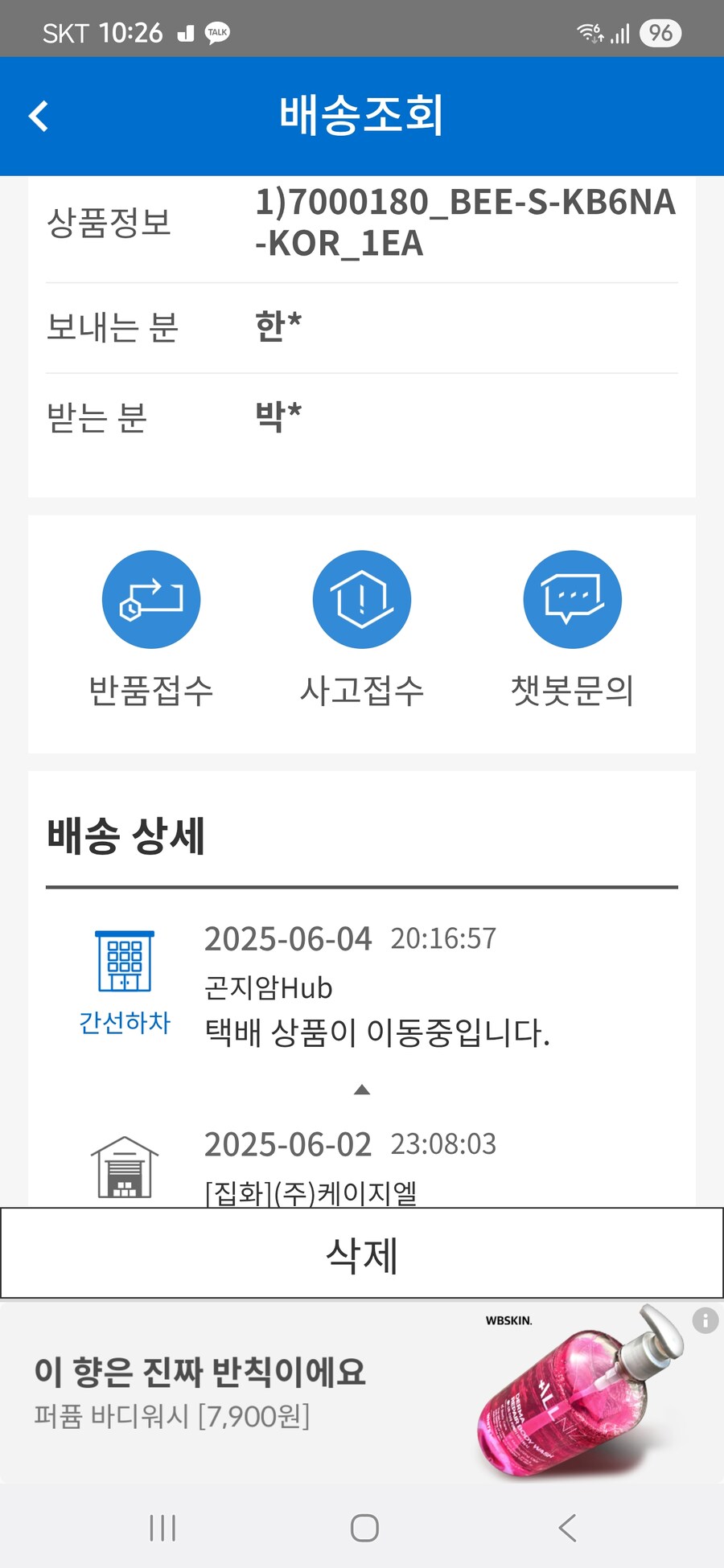The height and width of the screenshot is (1568, 724).
Task: Tap the back arrow on 배송조회 header
Action: tap(38, 116)
